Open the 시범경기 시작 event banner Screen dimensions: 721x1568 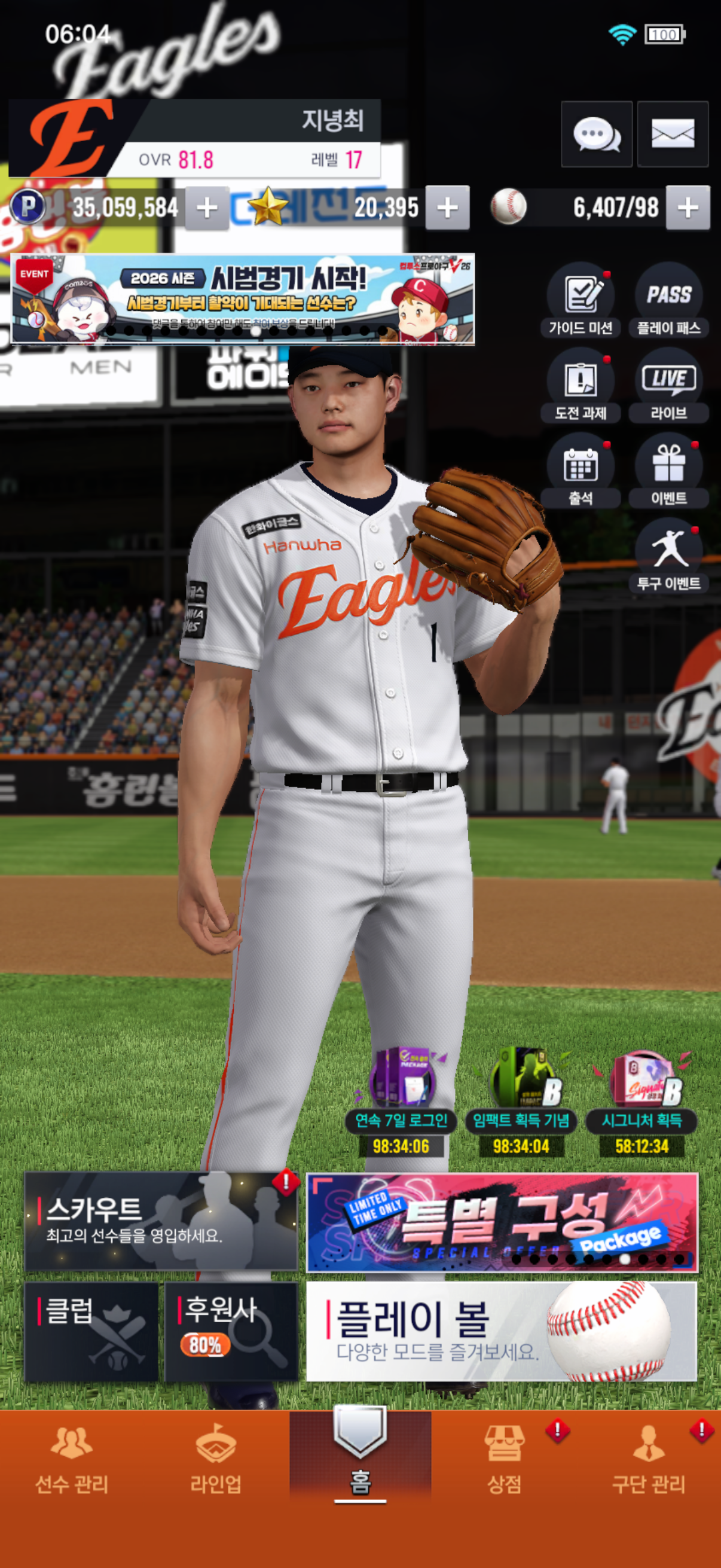click(242, 300)
